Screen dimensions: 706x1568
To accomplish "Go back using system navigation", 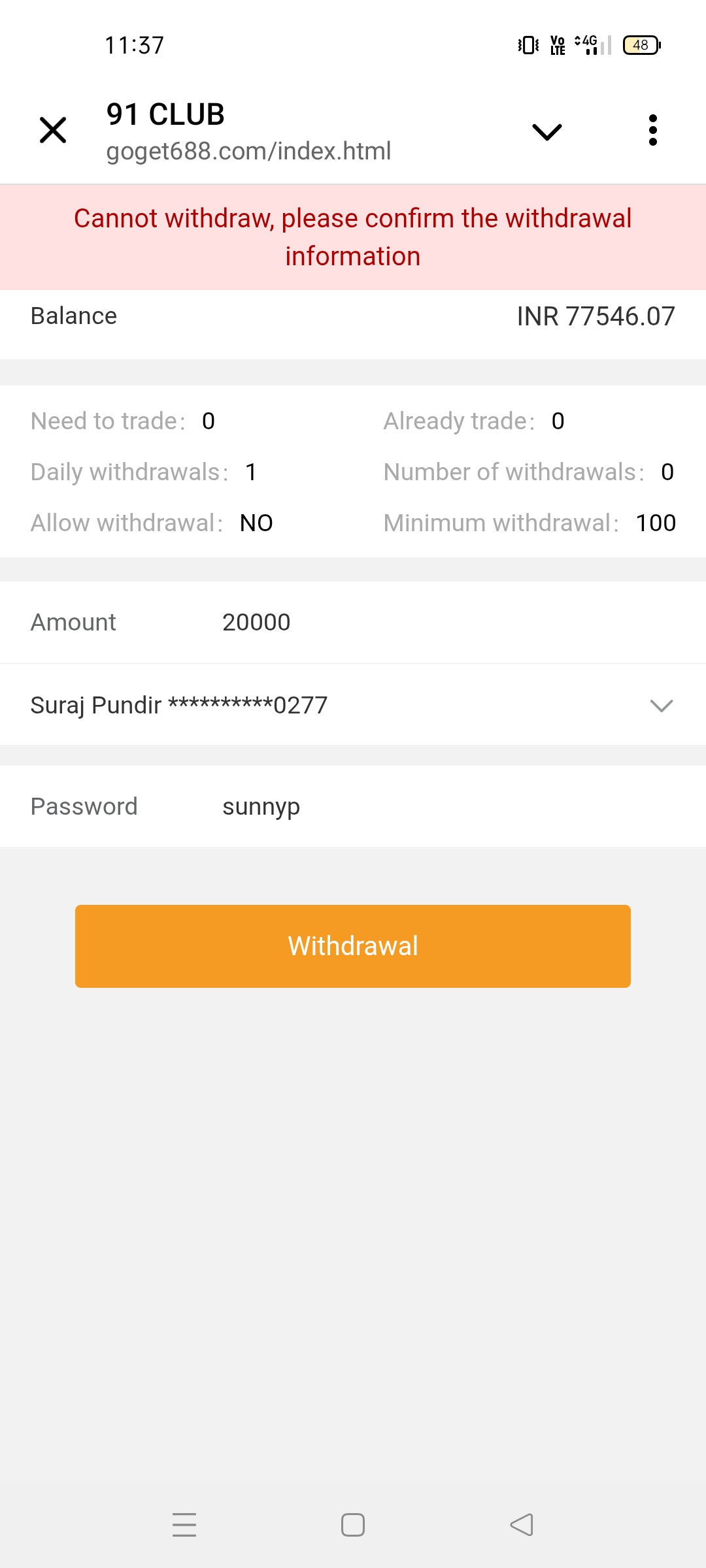I will tap(522, 1525).
